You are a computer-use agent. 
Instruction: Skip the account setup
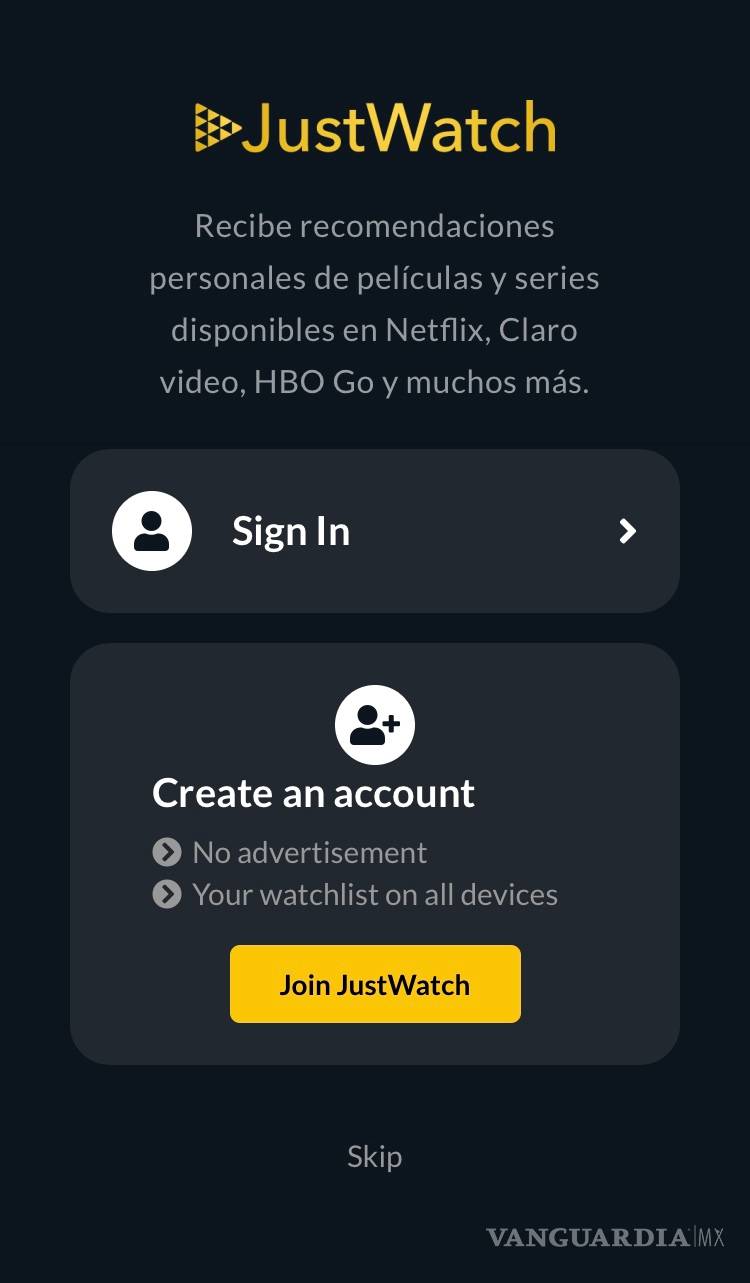click(374, 1156)
